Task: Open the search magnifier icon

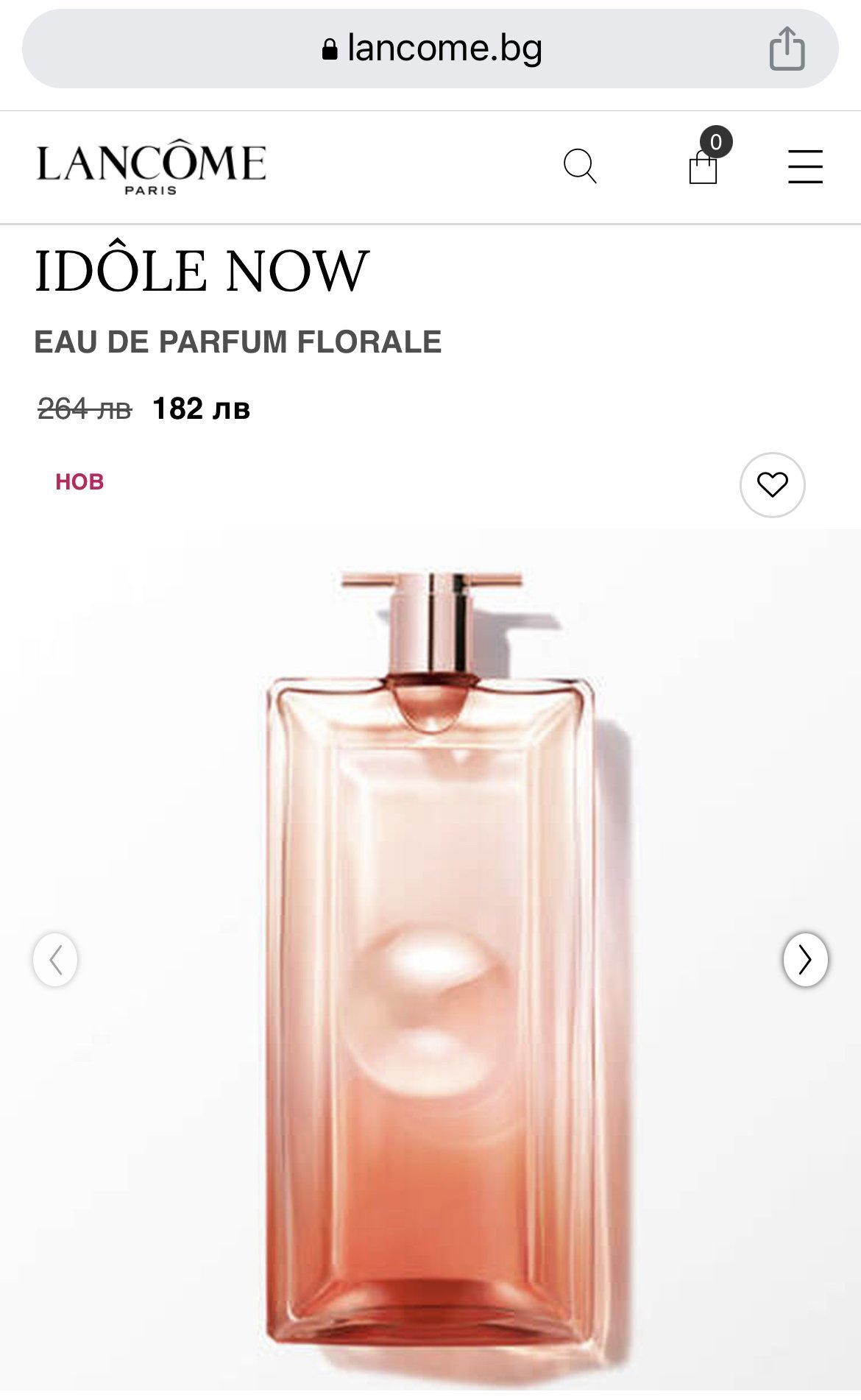Action: pos(579,166)
